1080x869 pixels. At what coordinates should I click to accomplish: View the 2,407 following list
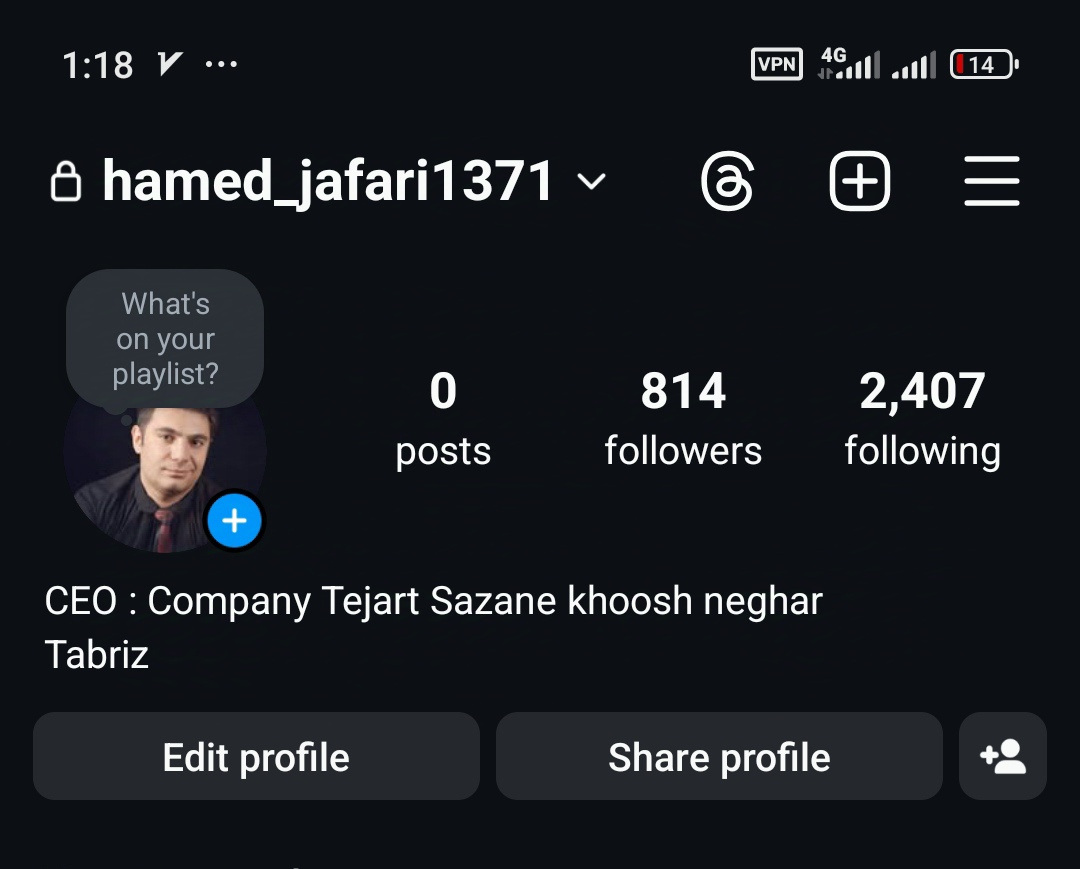[922, 418]
